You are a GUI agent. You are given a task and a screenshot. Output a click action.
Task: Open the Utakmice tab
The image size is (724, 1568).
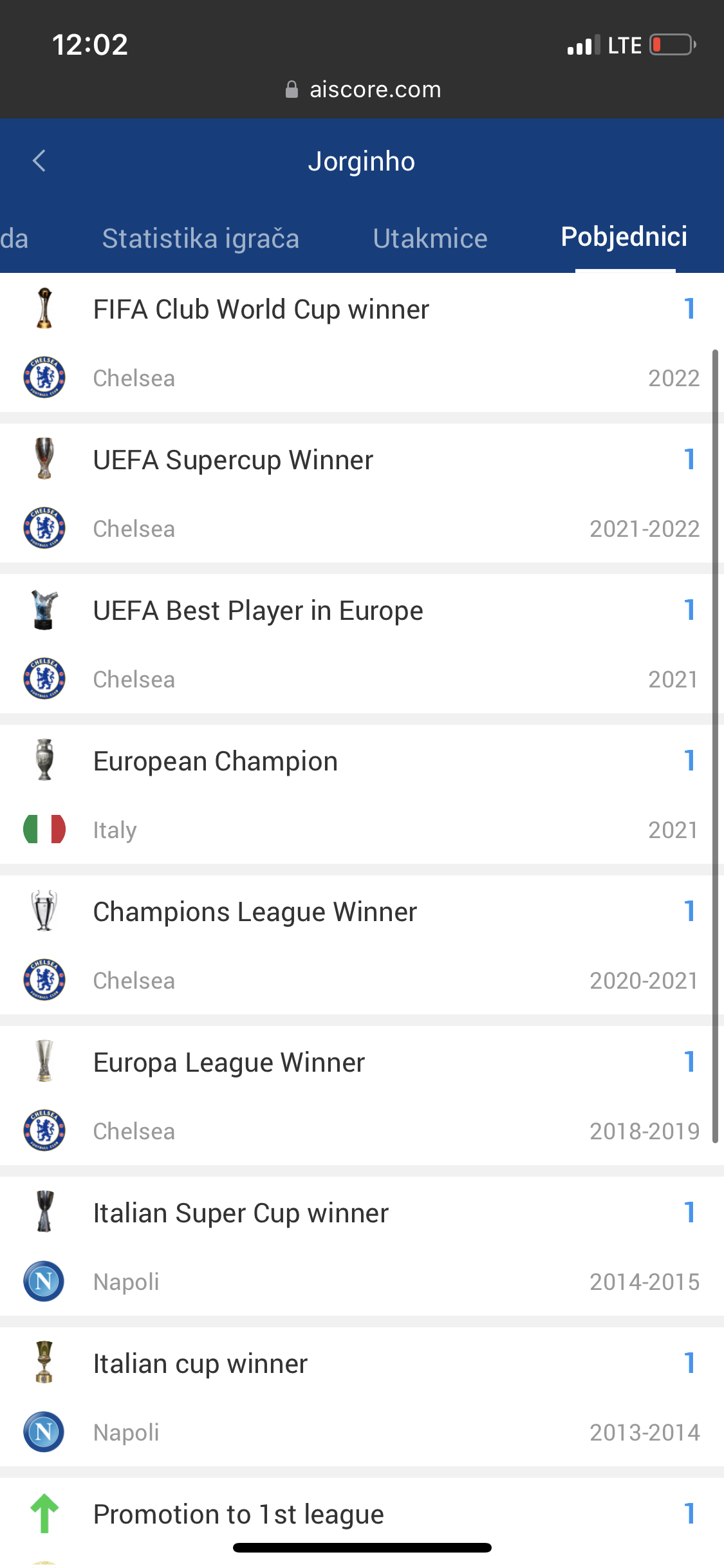coord(430,239)
